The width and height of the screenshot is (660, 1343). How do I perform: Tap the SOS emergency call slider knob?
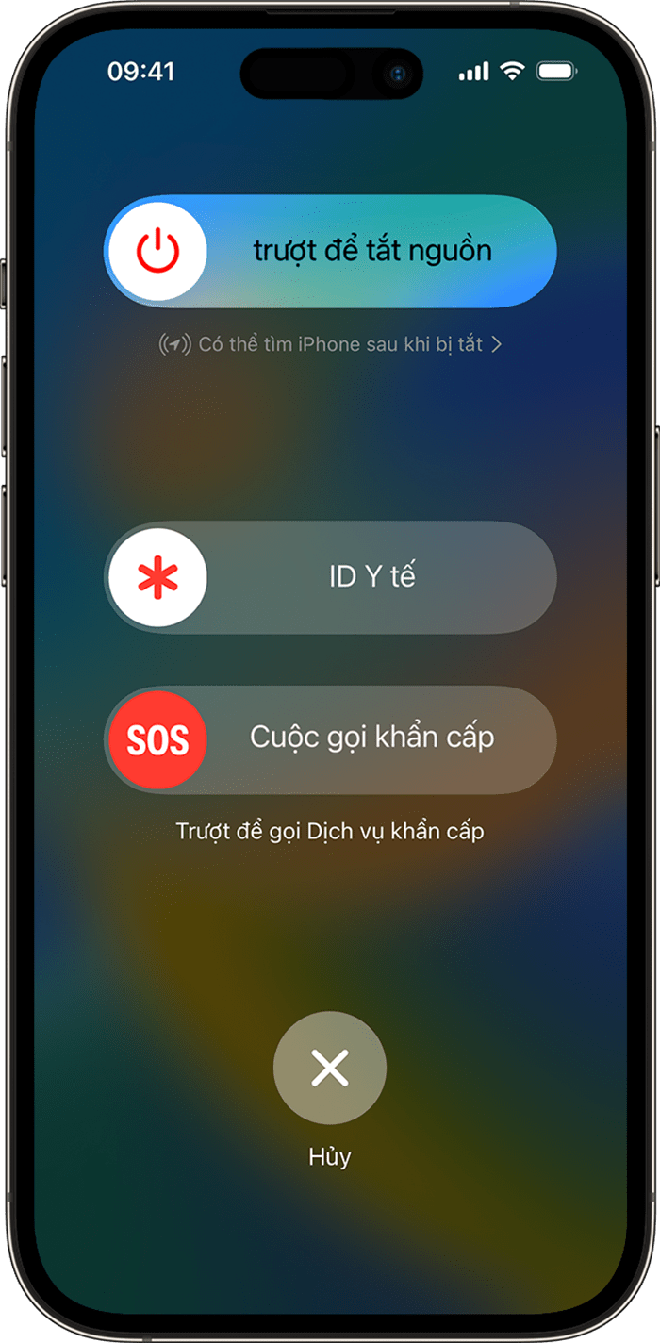tap(157, 741)
